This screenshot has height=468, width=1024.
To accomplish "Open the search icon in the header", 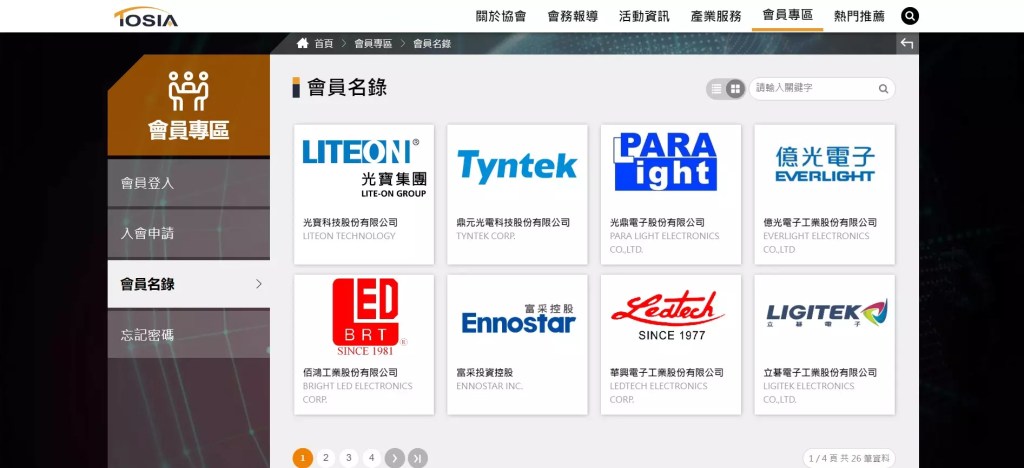I will [909, 16].
